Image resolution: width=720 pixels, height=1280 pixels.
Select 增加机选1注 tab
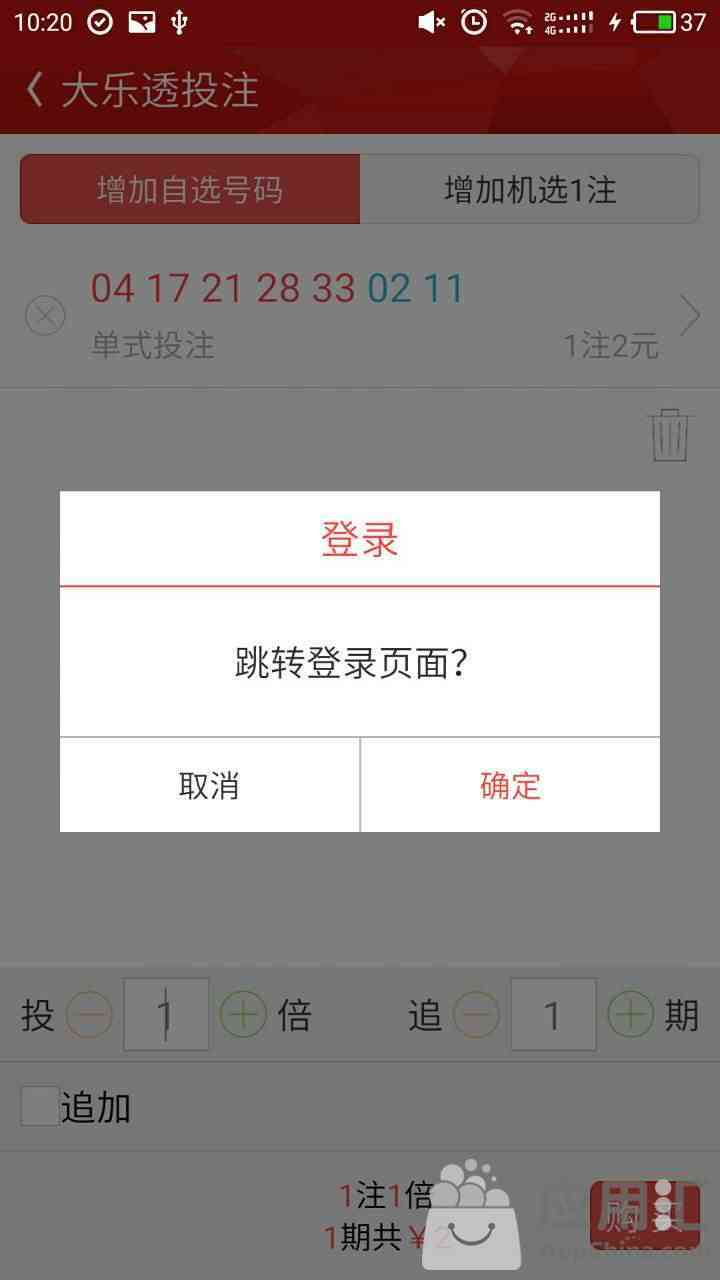(530, 189)
